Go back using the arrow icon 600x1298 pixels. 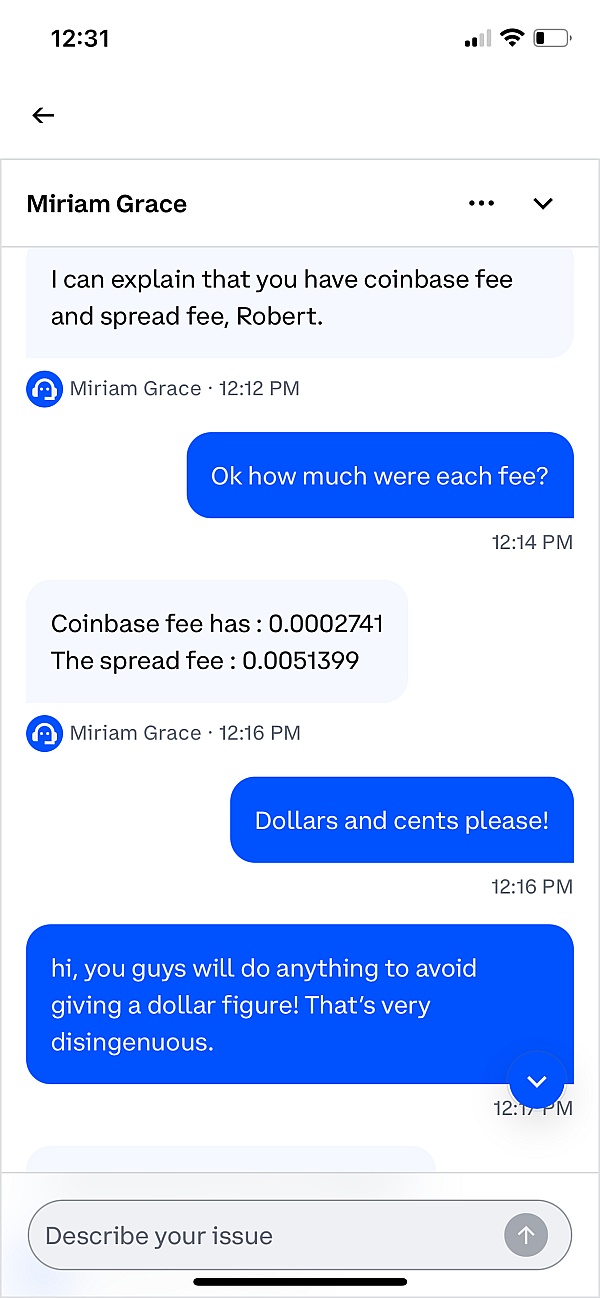click(43, 115)
